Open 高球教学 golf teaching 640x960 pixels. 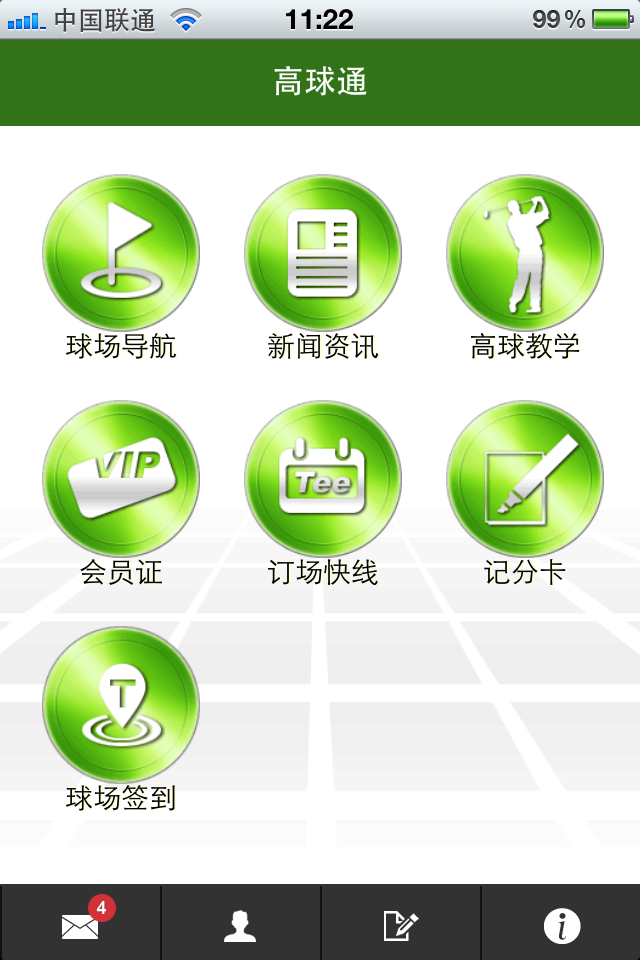524,254
